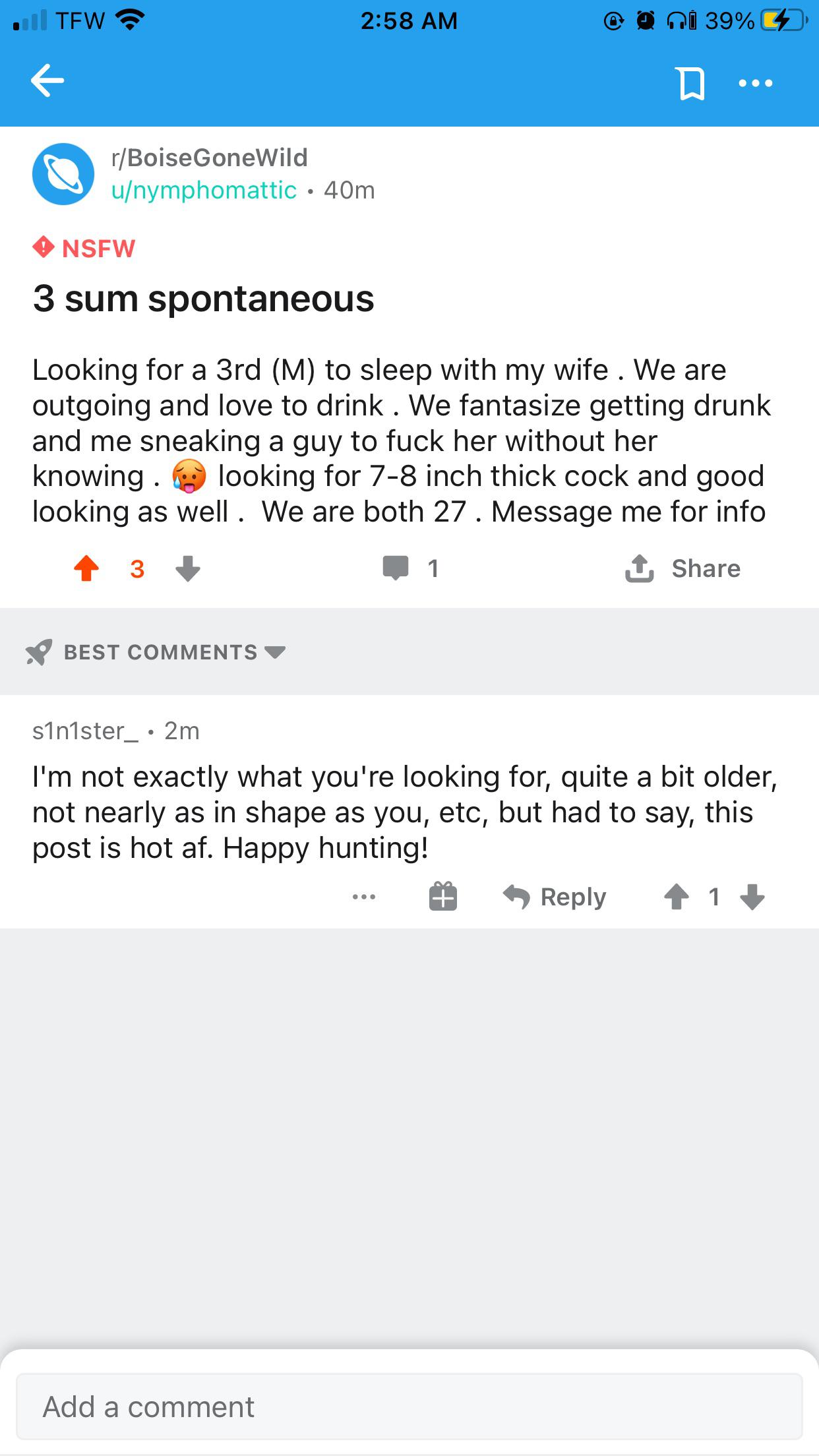Open the r/BoiseGoneWild community

(x=210, y=158)
